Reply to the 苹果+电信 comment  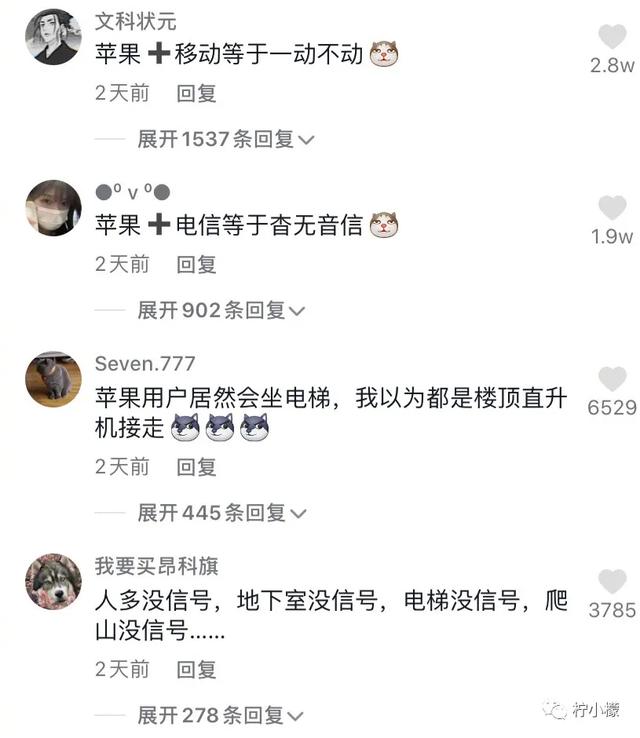(196, 264)
